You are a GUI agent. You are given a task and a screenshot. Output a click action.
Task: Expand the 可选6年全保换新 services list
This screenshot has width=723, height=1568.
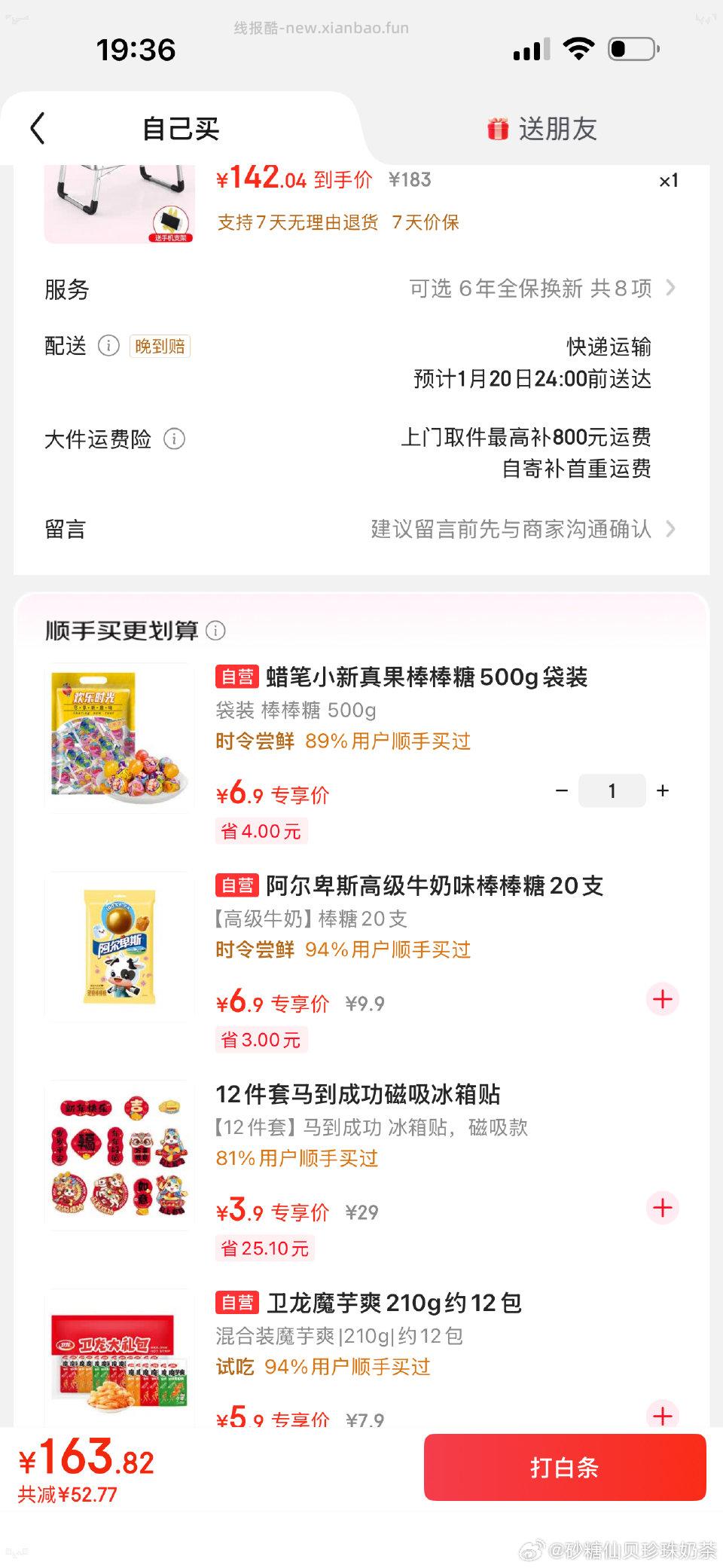click(x=527, y=288)
